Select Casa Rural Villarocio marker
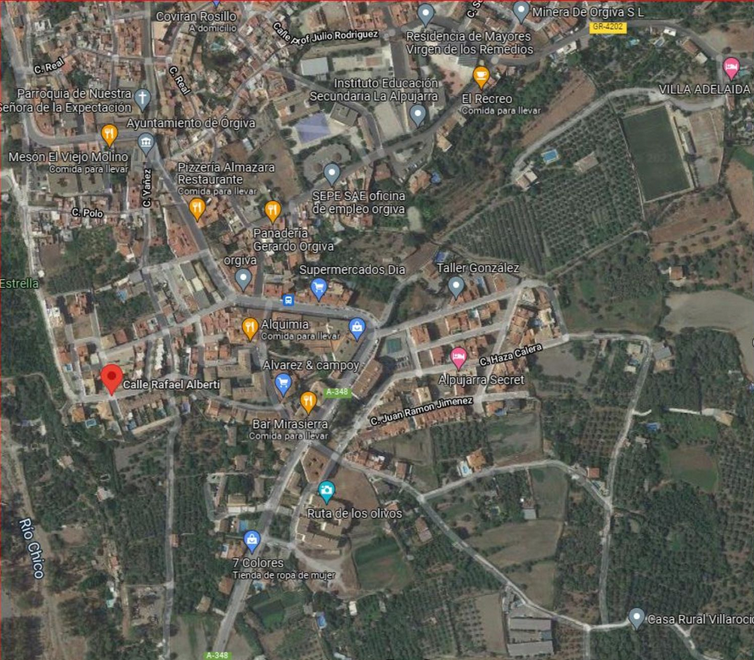The height and width of the screenshot is (660, 754). (x=636, y=618)
